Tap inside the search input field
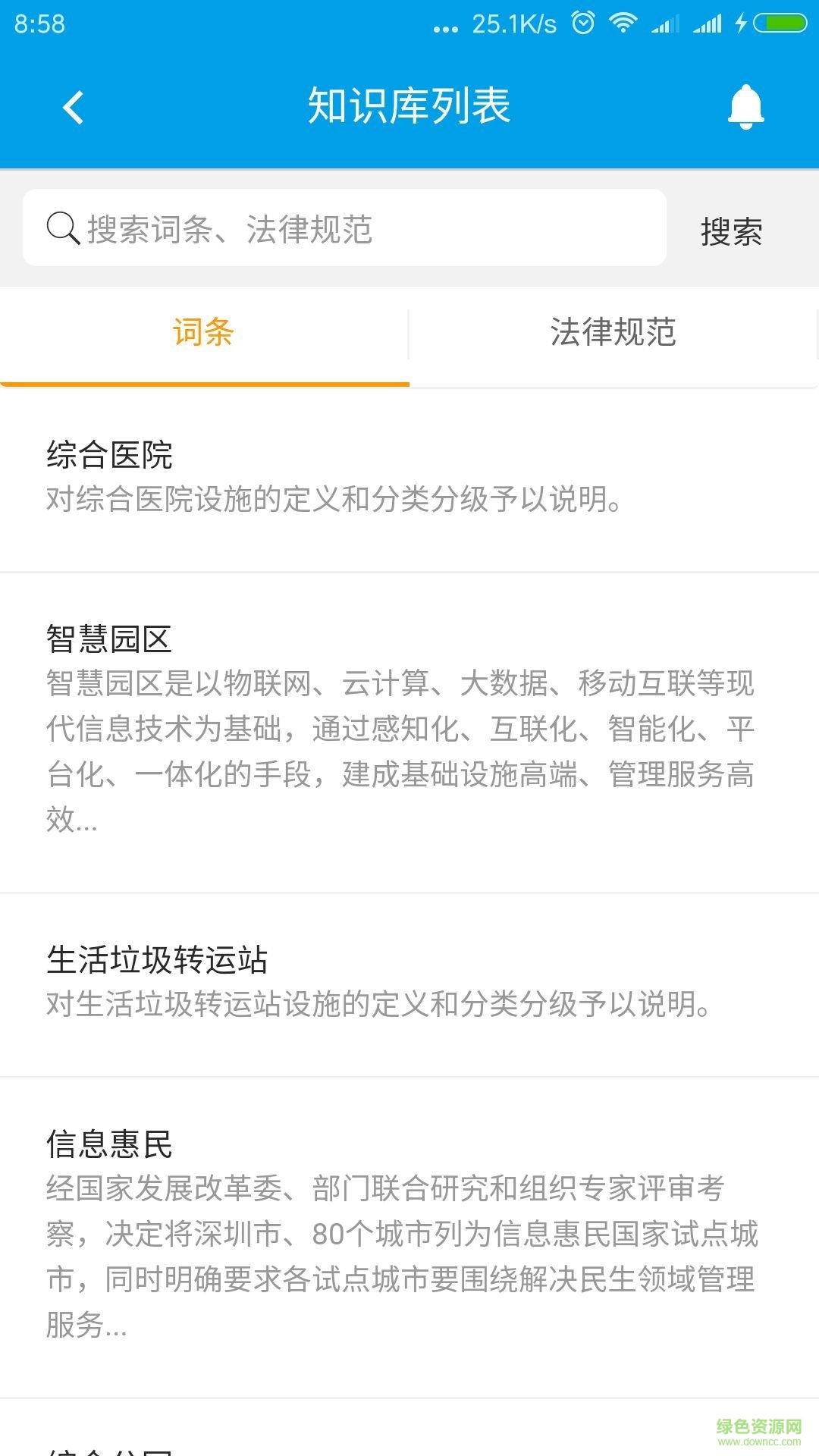The width and height of the screenshot is (819, 1456). point(341,227)
